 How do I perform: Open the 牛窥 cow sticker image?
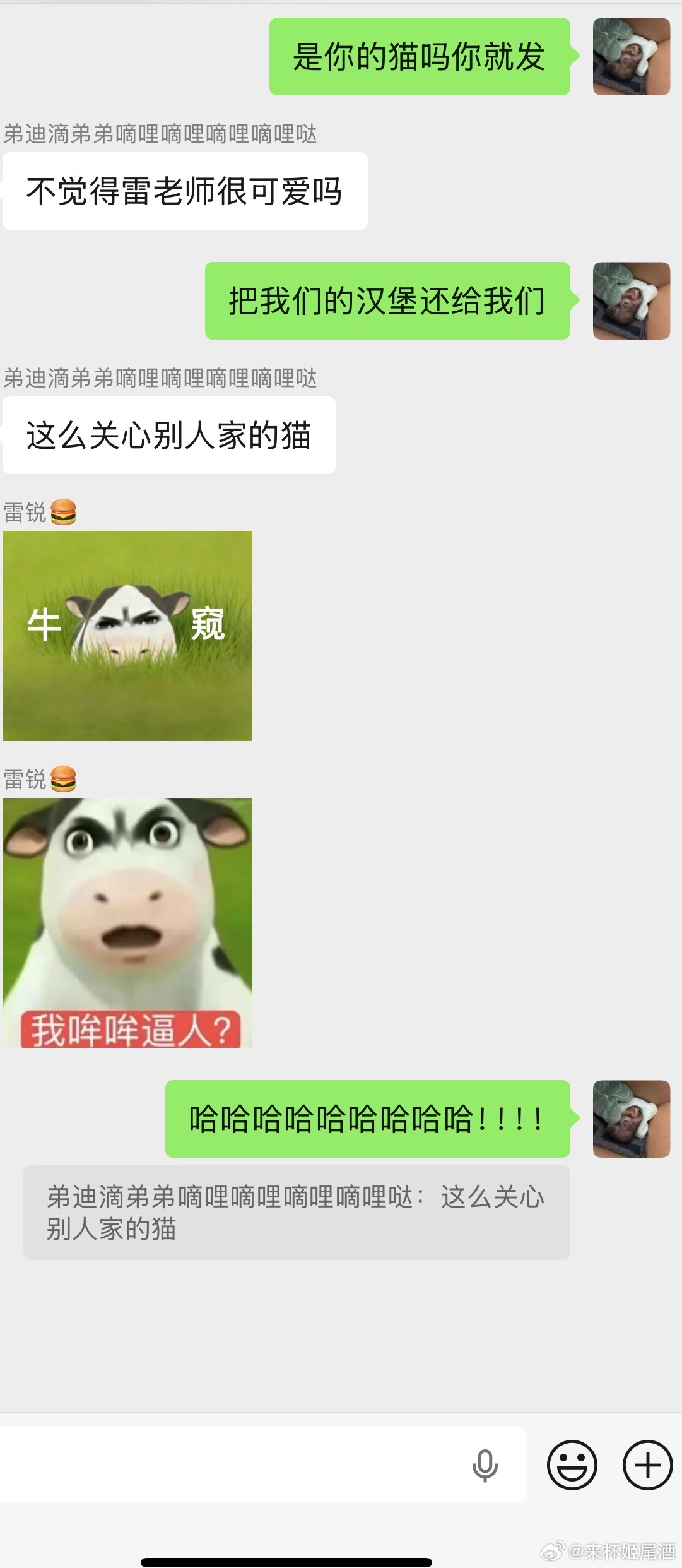(127, 636)
